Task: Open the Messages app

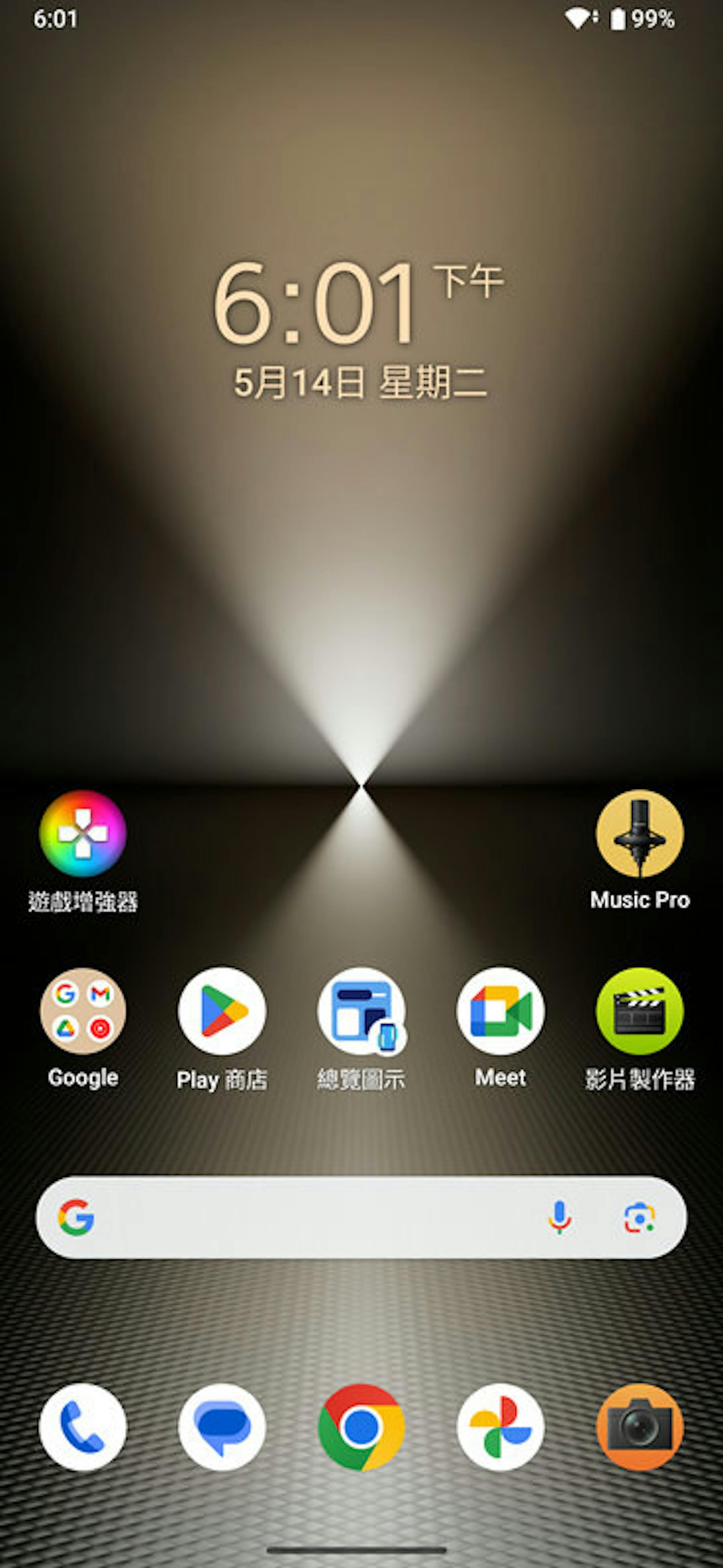Action: tap(222, 1427)
